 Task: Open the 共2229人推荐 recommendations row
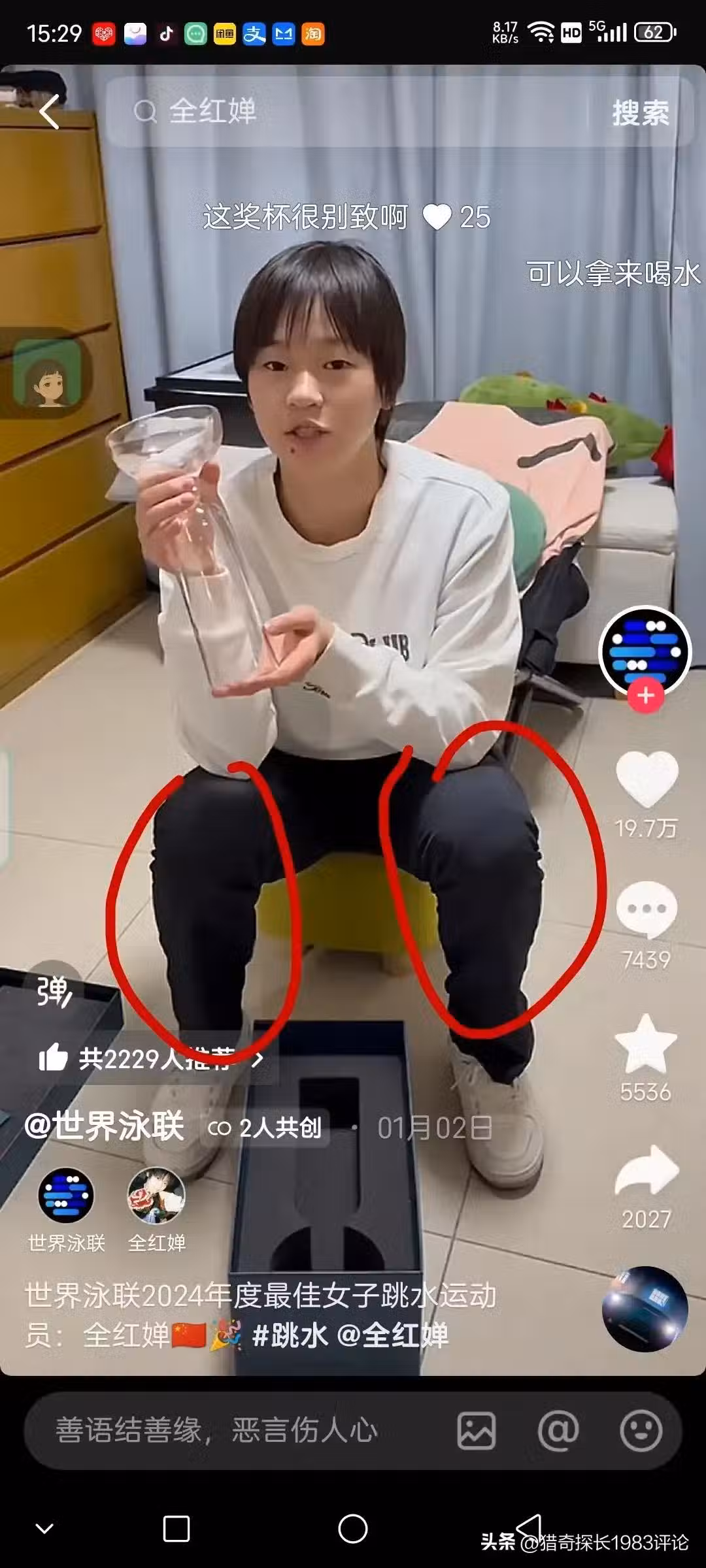tap(154, 1058)
